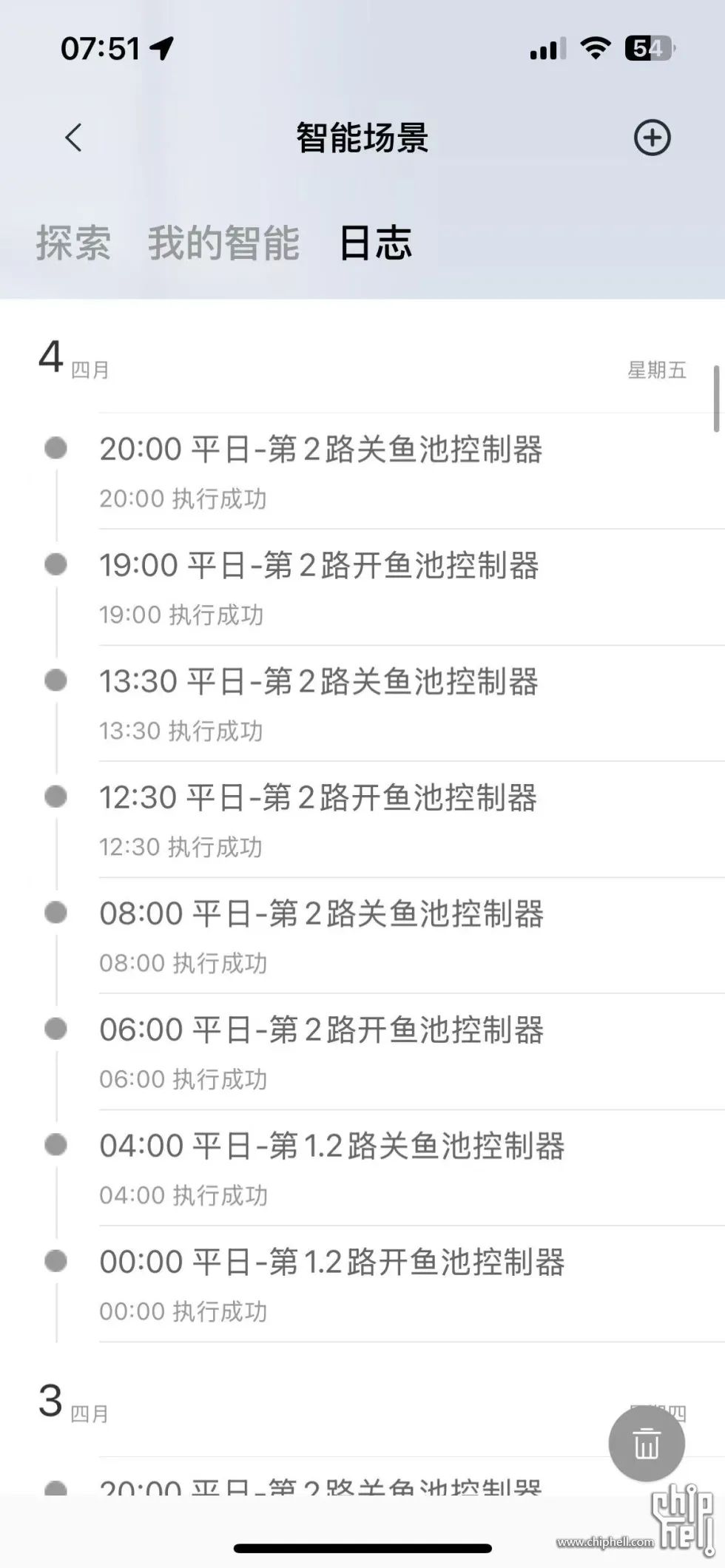Viewport: 725px width, 1568px height.
Task: Open the 06:00 第2路开鱼池控制器 log entry
Action: tap(411, 1052)
